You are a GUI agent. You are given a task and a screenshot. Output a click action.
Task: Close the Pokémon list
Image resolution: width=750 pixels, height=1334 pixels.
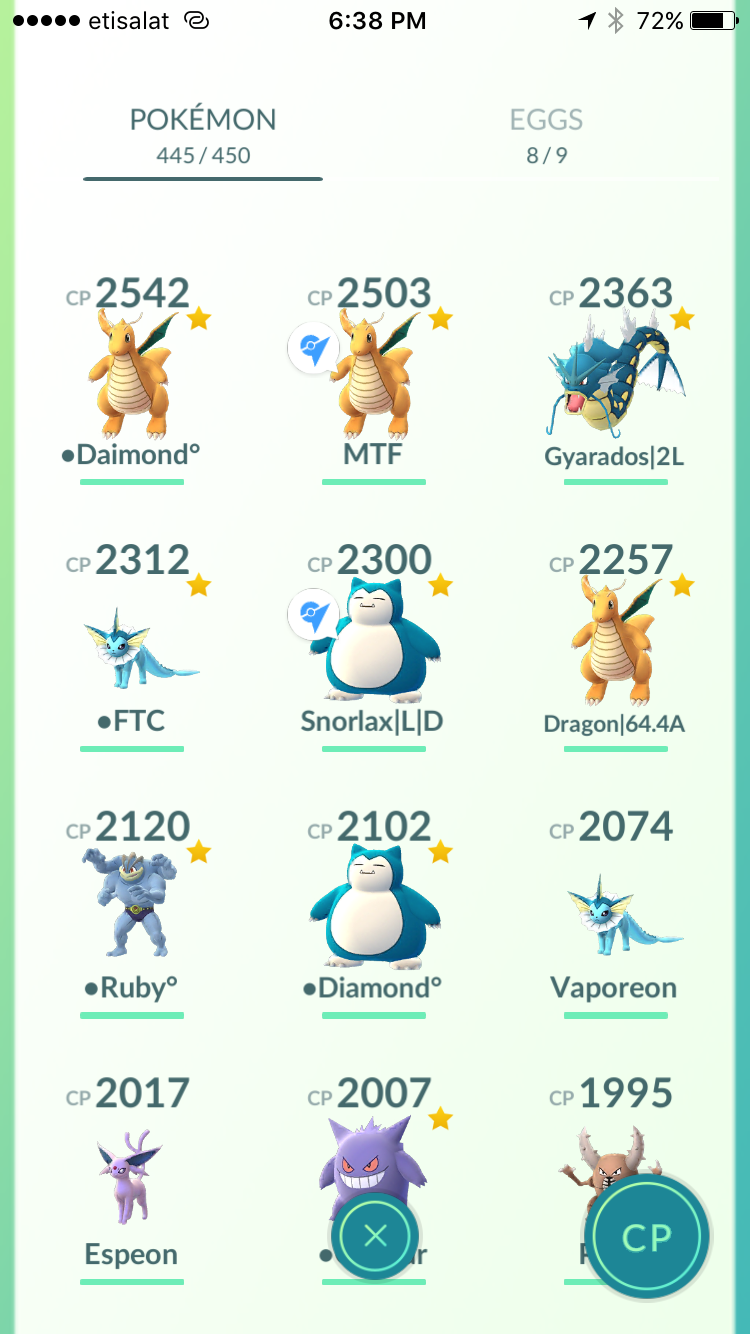(375, 1237)
